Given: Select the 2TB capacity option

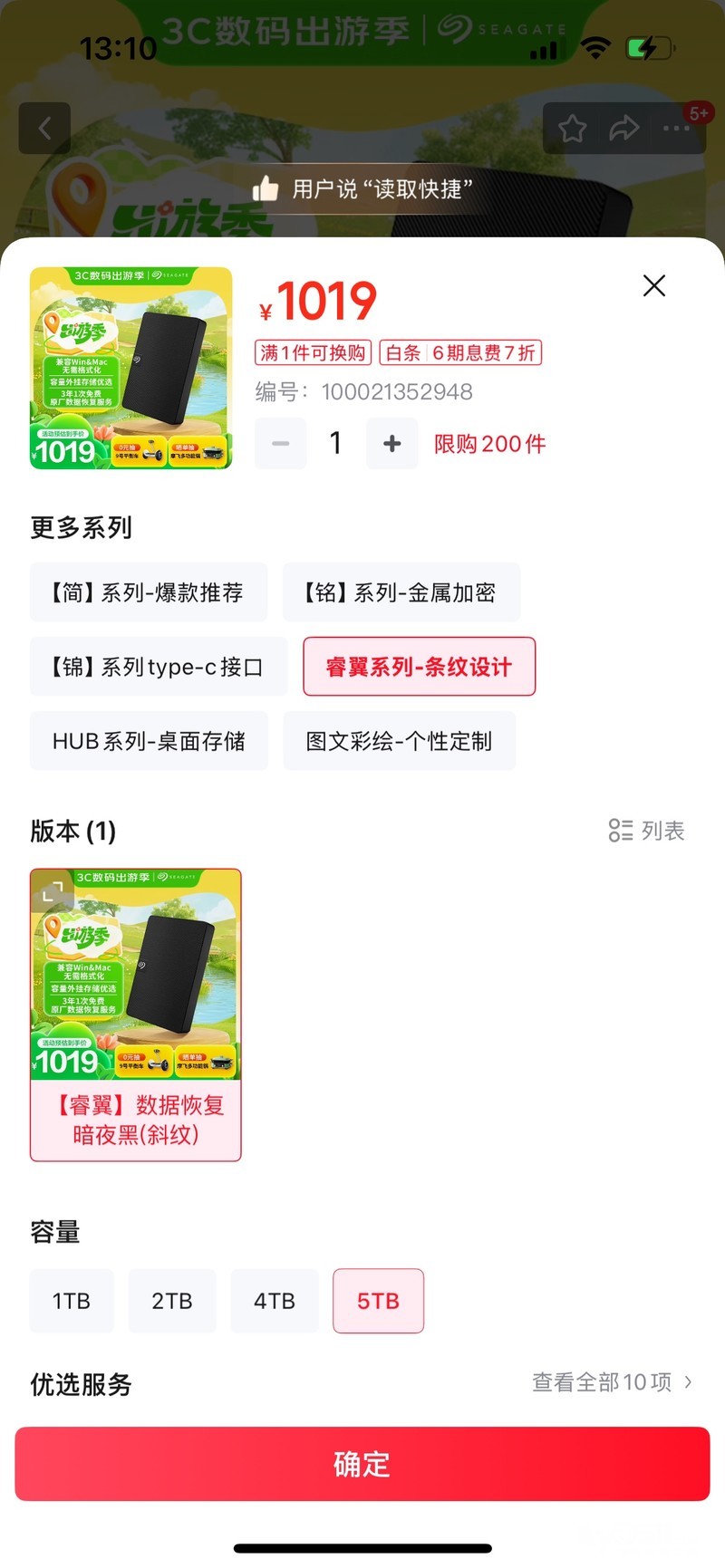Looking at the screenshot, I should (172, 1301).
